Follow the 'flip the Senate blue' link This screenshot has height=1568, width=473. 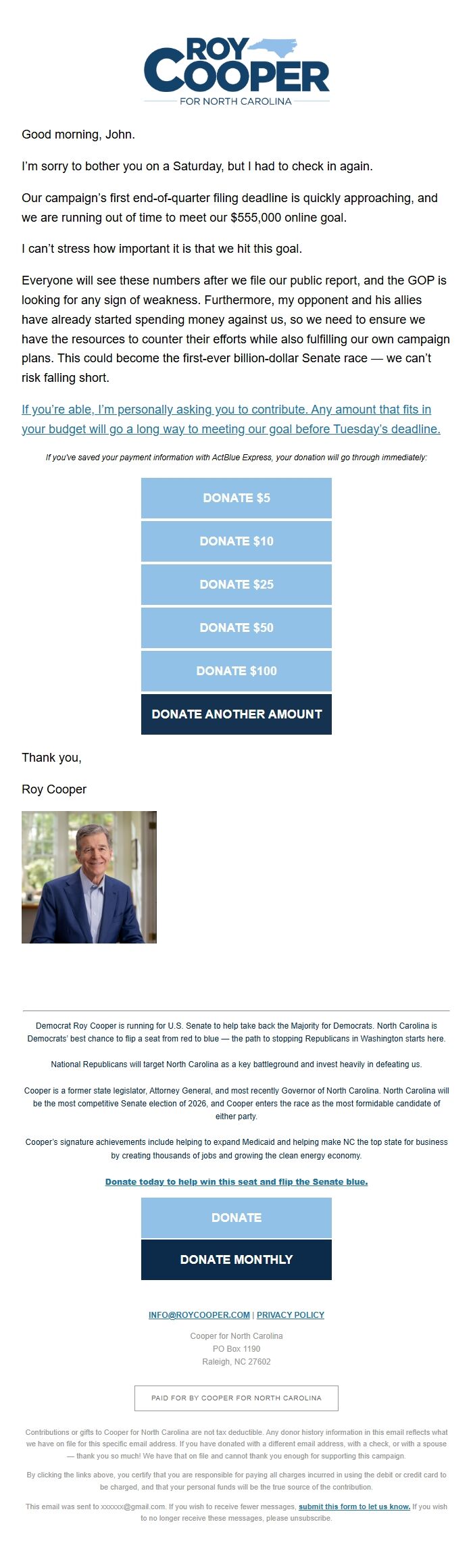pos(236,1182)
